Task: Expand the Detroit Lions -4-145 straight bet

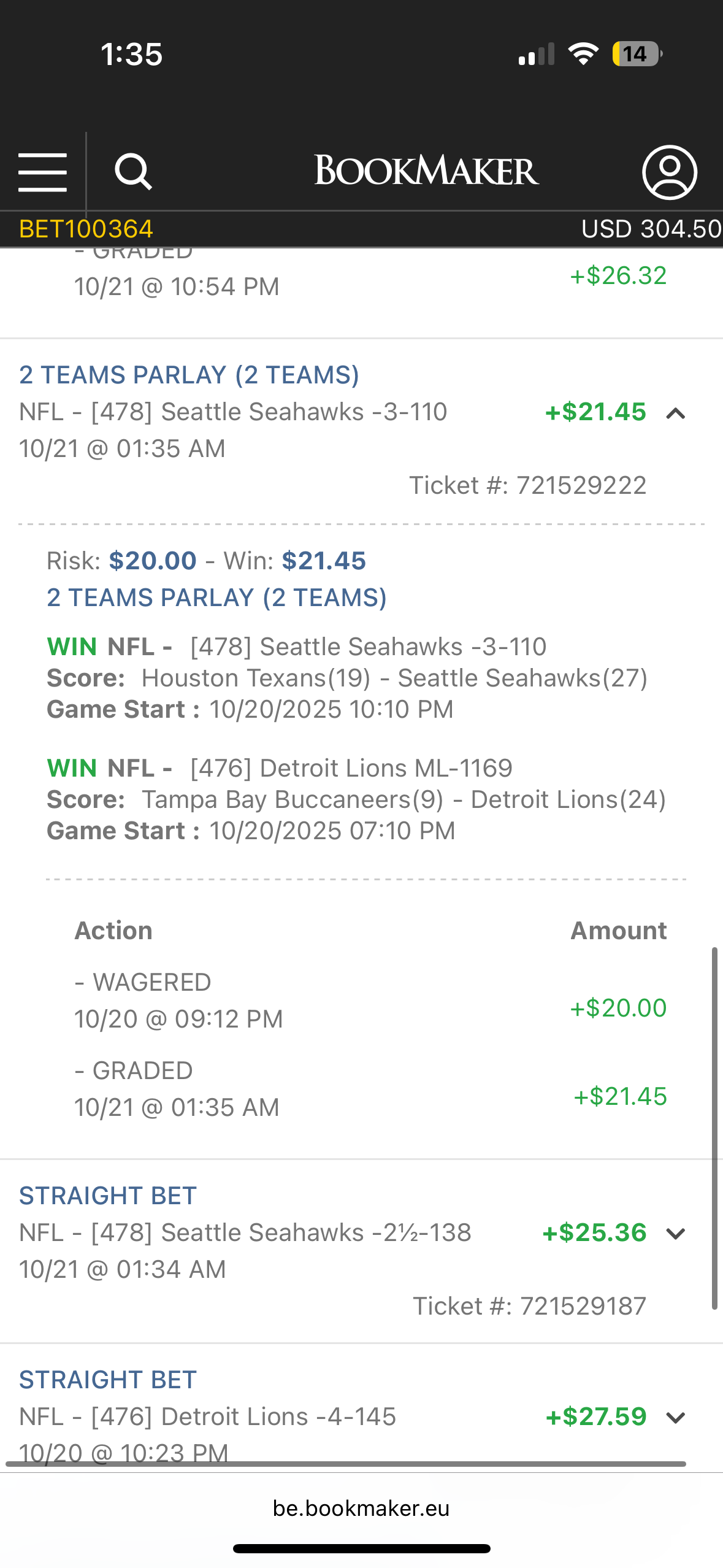Action: pyautogui.click(x=675, y=1418)
